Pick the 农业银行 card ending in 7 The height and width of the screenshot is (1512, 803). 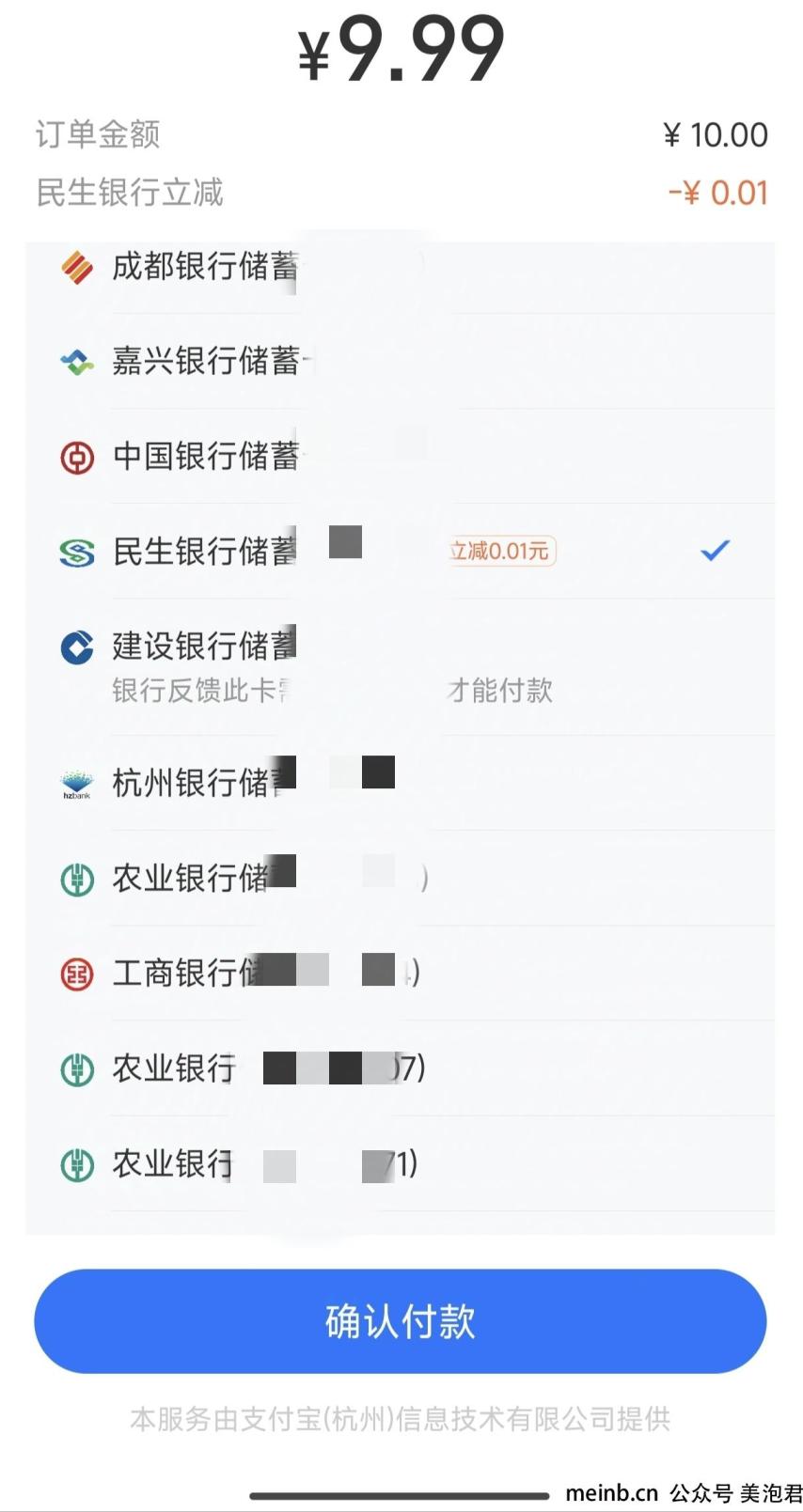pyautogui.click(x=401, y=1068)
